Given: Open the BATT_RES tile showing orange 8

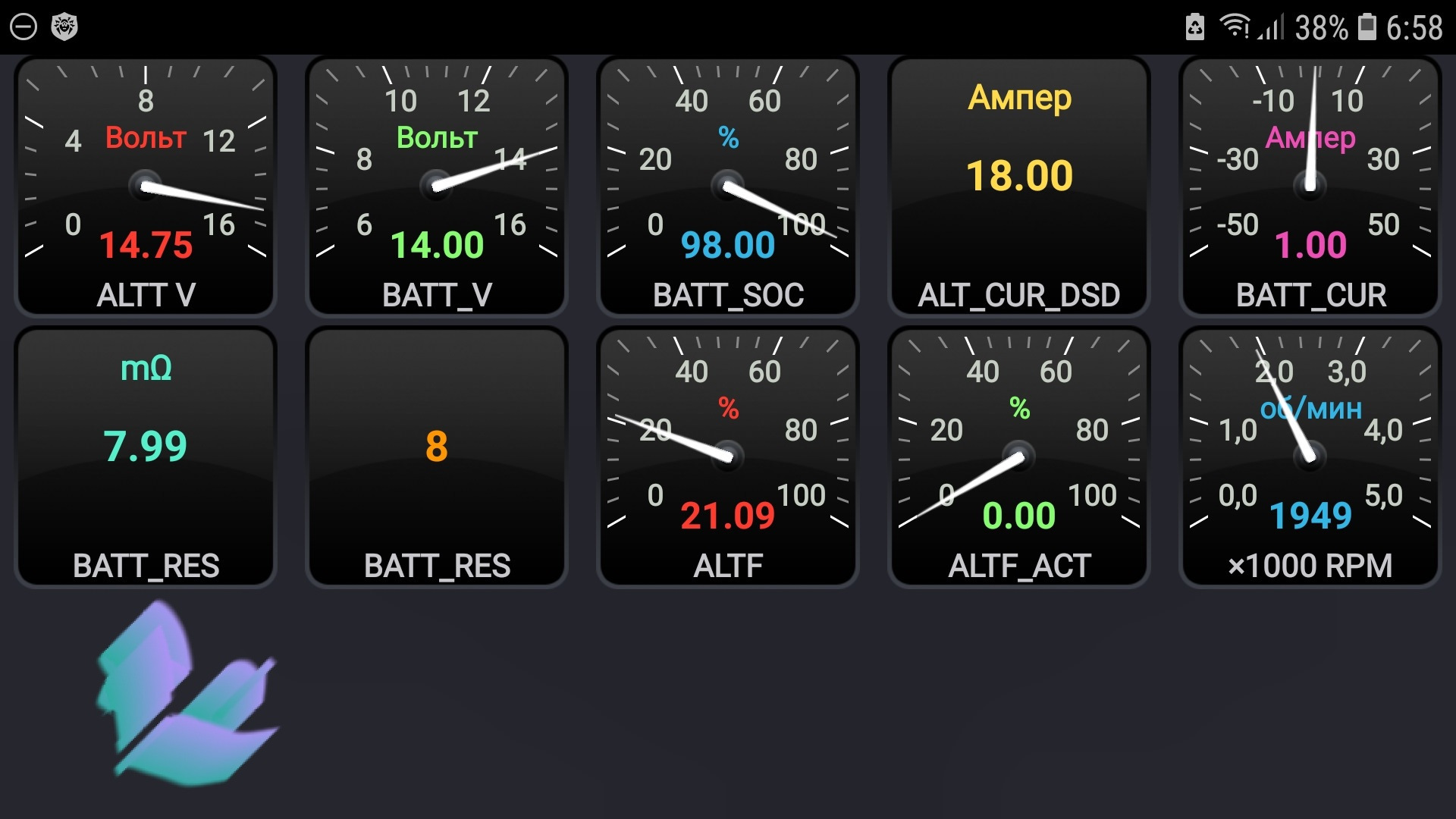Looking at the screenshot, I should pyautogui.click(x=437, y=457).
